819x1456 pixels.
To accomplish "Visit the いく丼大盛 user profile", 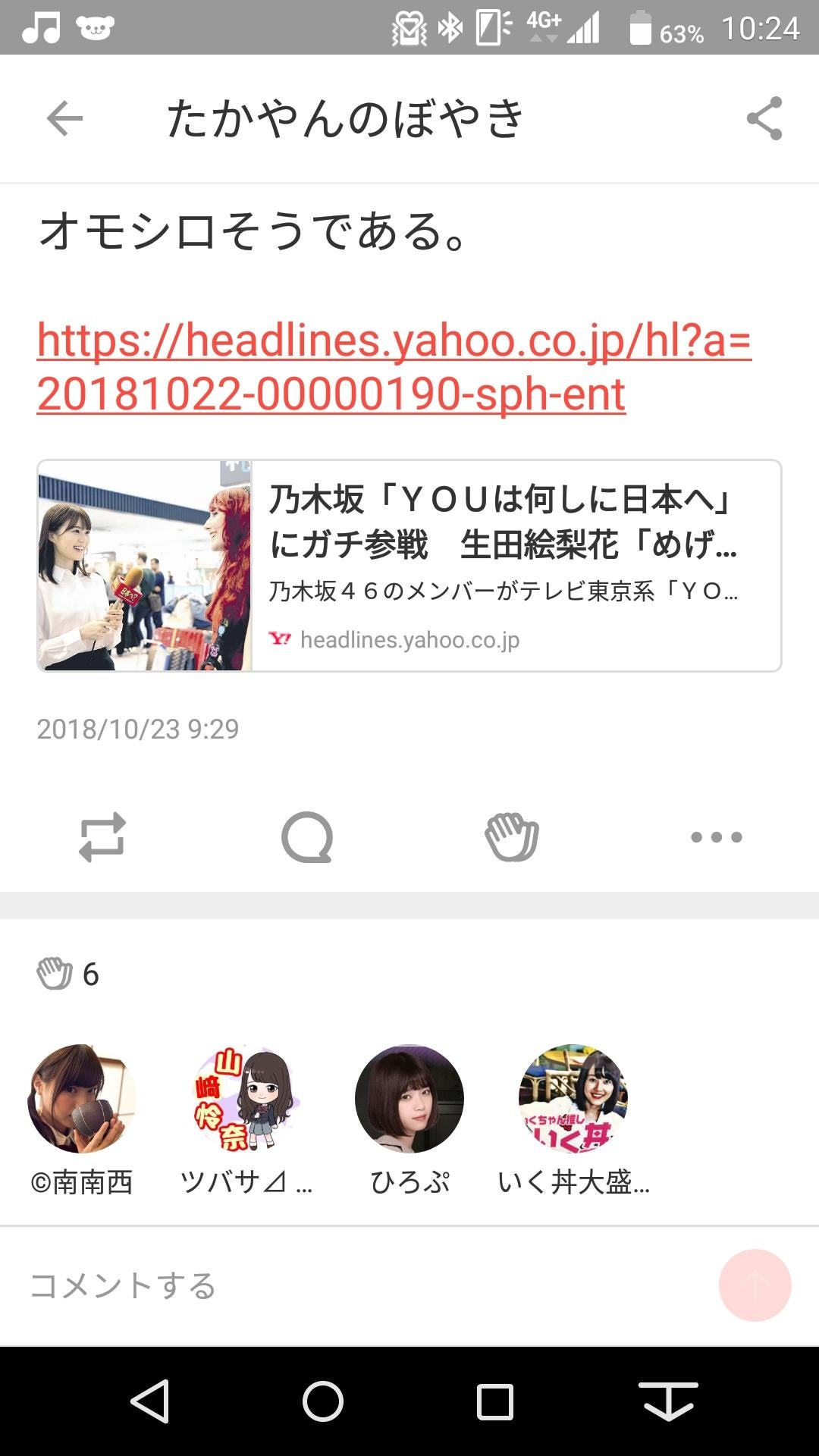I will point(573,1098).
